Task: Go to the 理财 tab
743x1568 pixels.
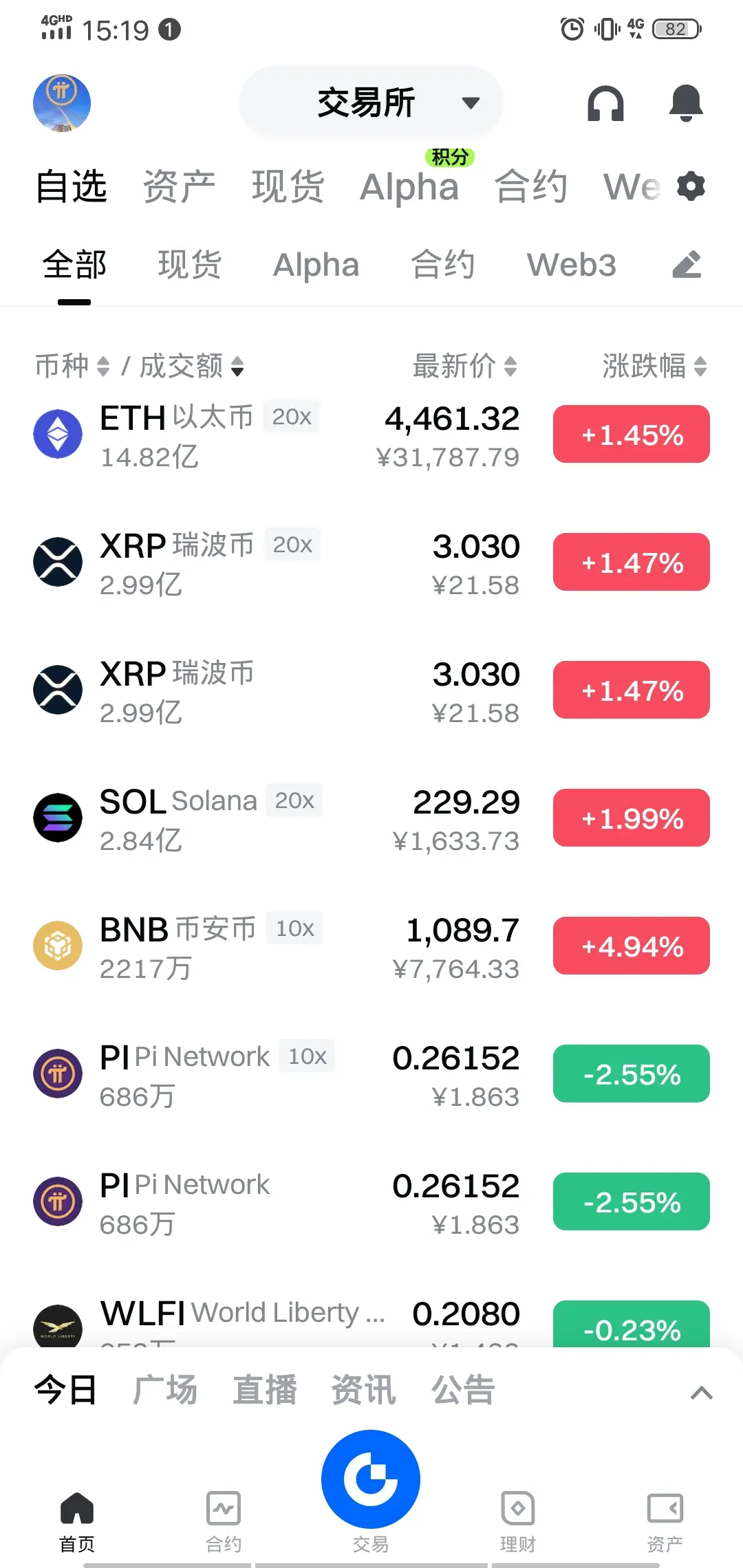Action: click(517, 1522)
